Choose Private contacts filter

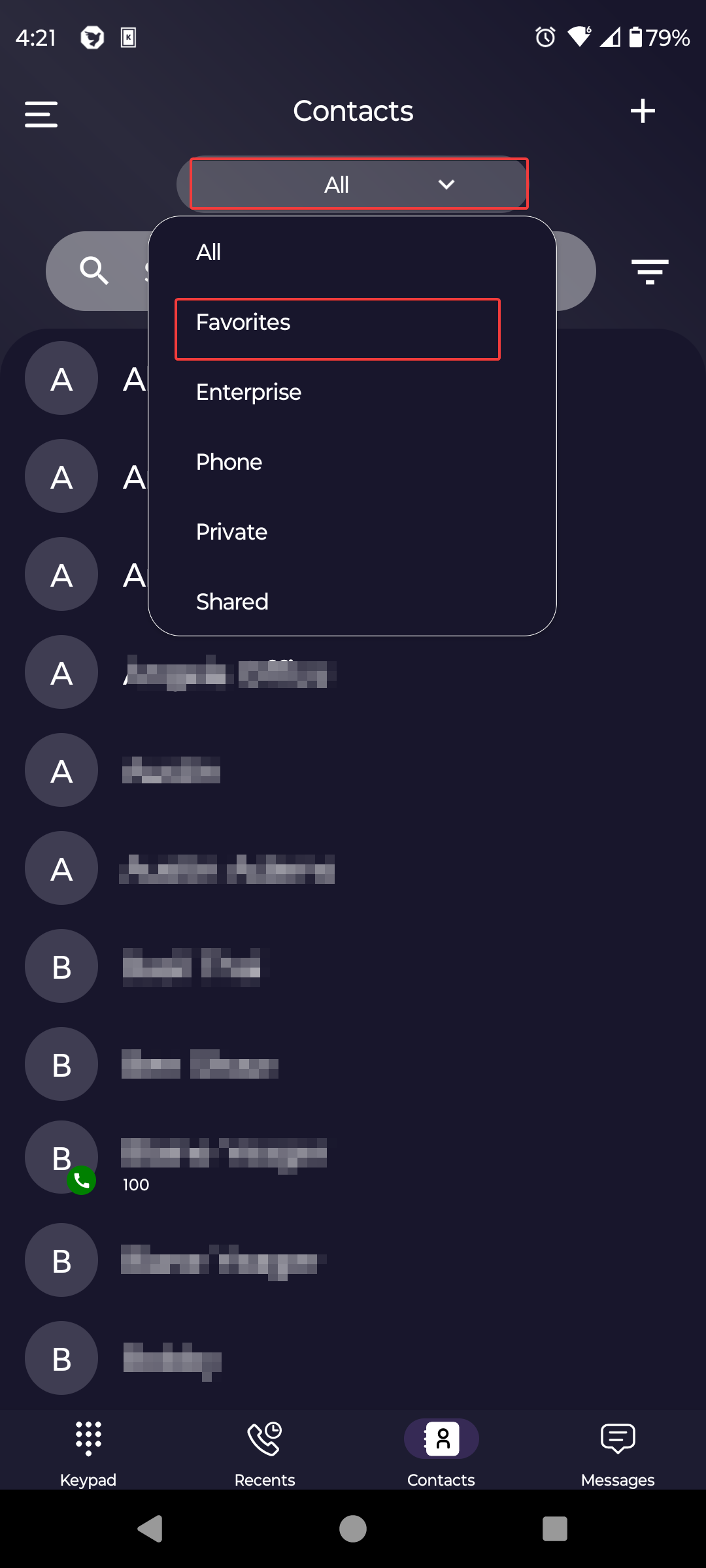232,532
